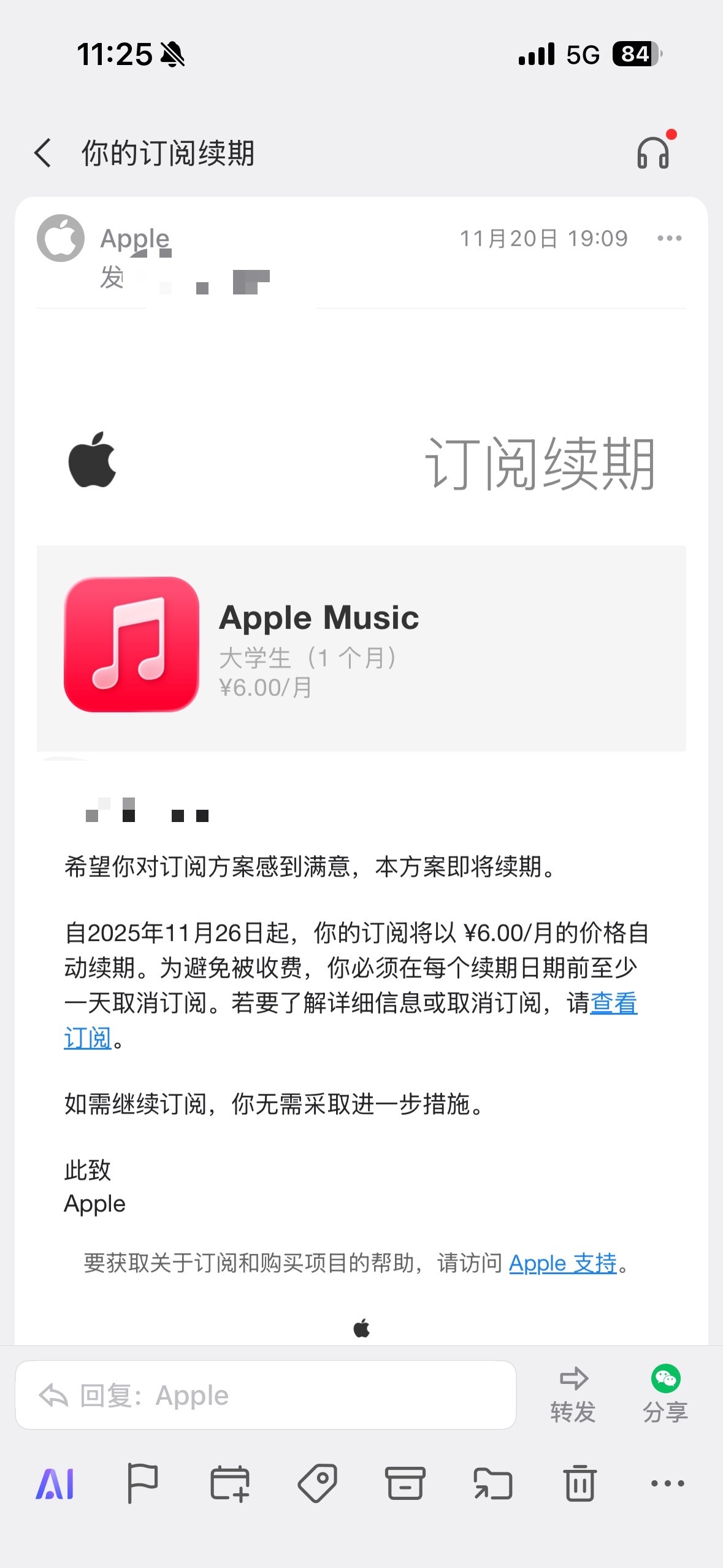
Task: Forward this email with 转发
Action: coord(573,1395)
